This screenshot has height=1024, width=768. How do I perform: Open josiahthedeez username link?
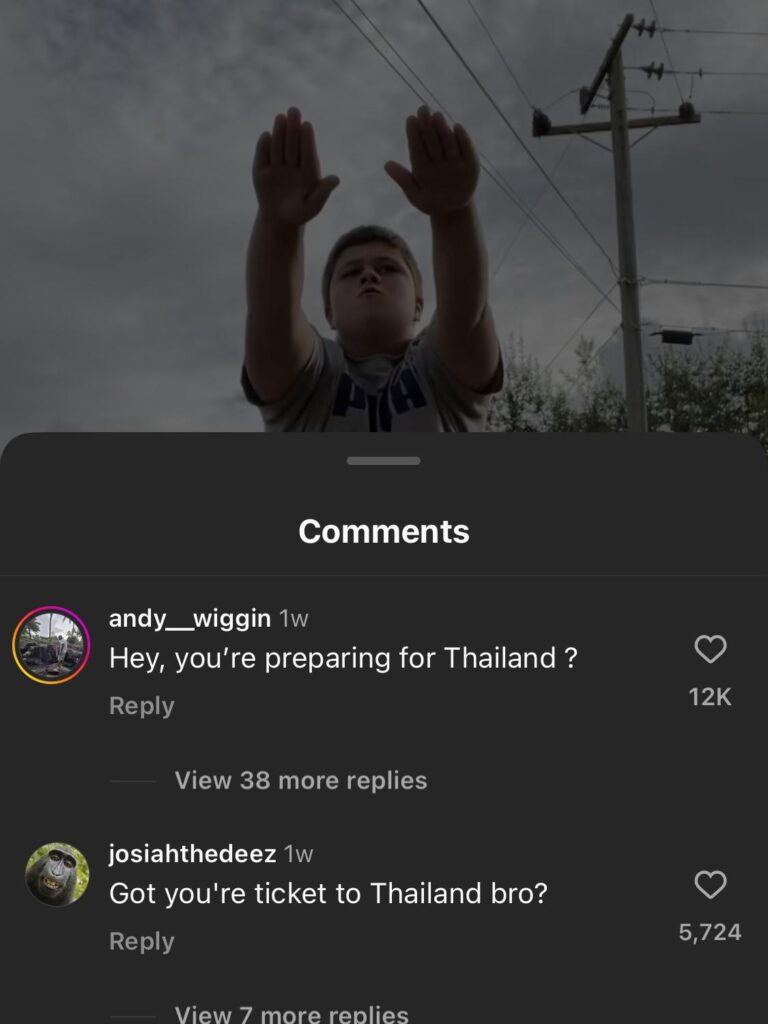tap(192, 854)
